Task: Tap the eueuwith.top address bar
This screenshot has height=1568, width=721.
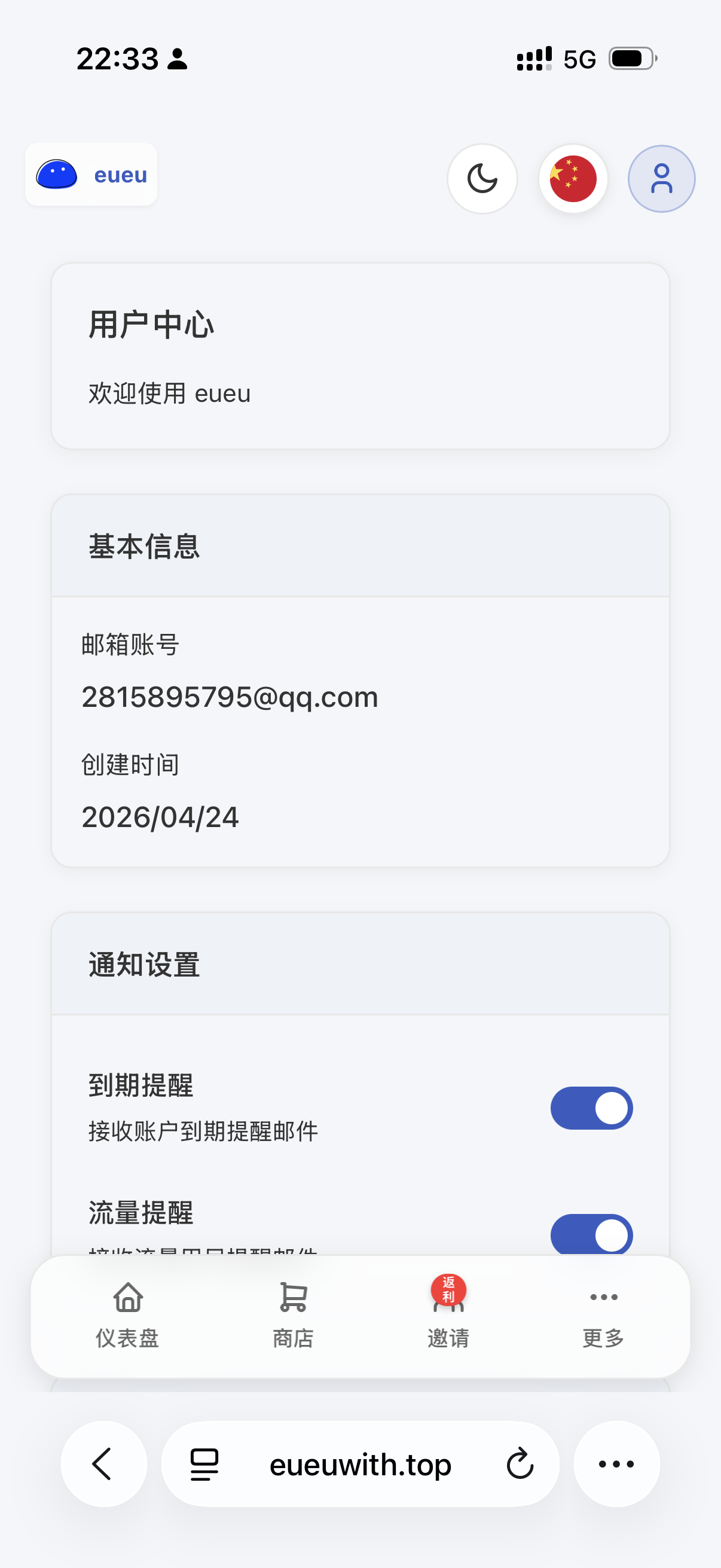Action: (360, 1464)
